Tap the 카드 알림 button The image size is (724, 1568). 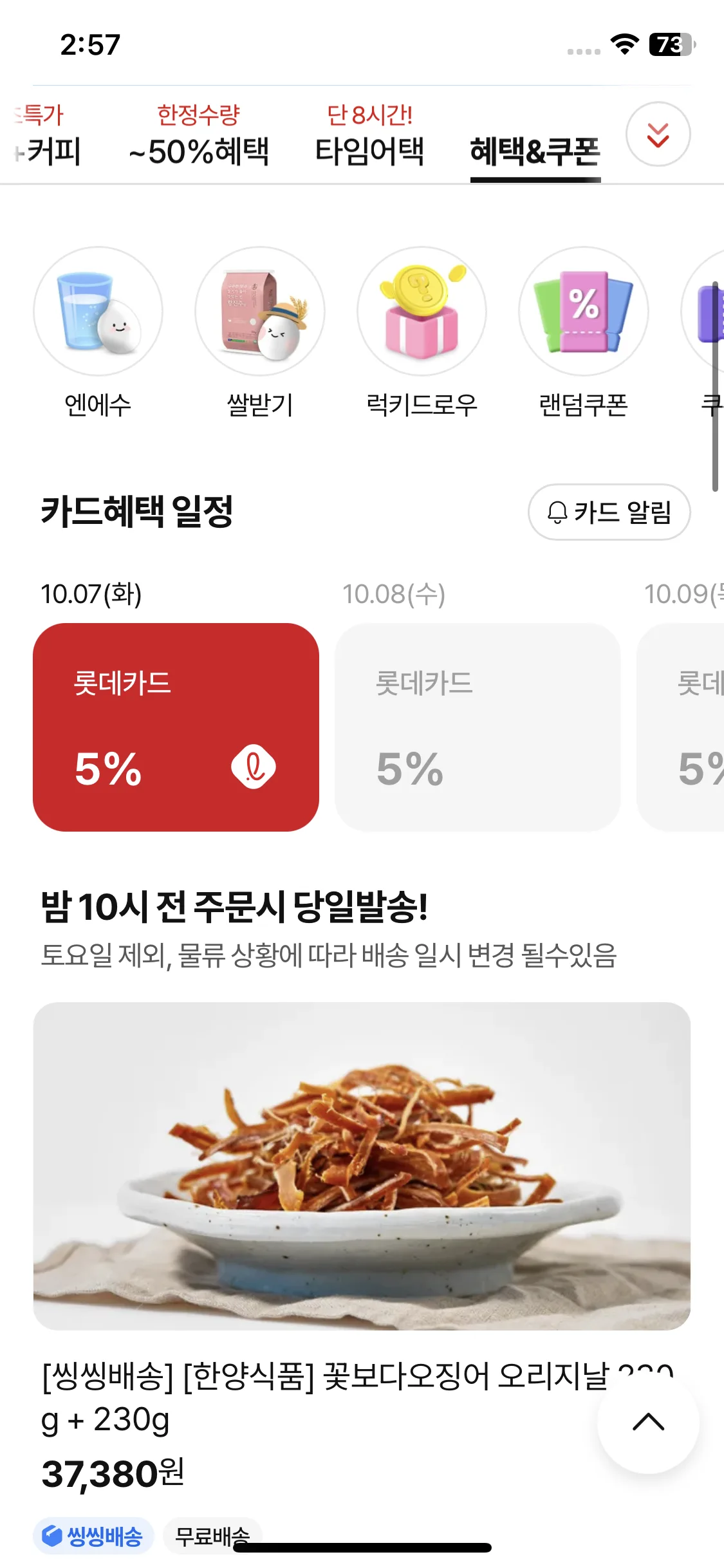tap(609, 512)
